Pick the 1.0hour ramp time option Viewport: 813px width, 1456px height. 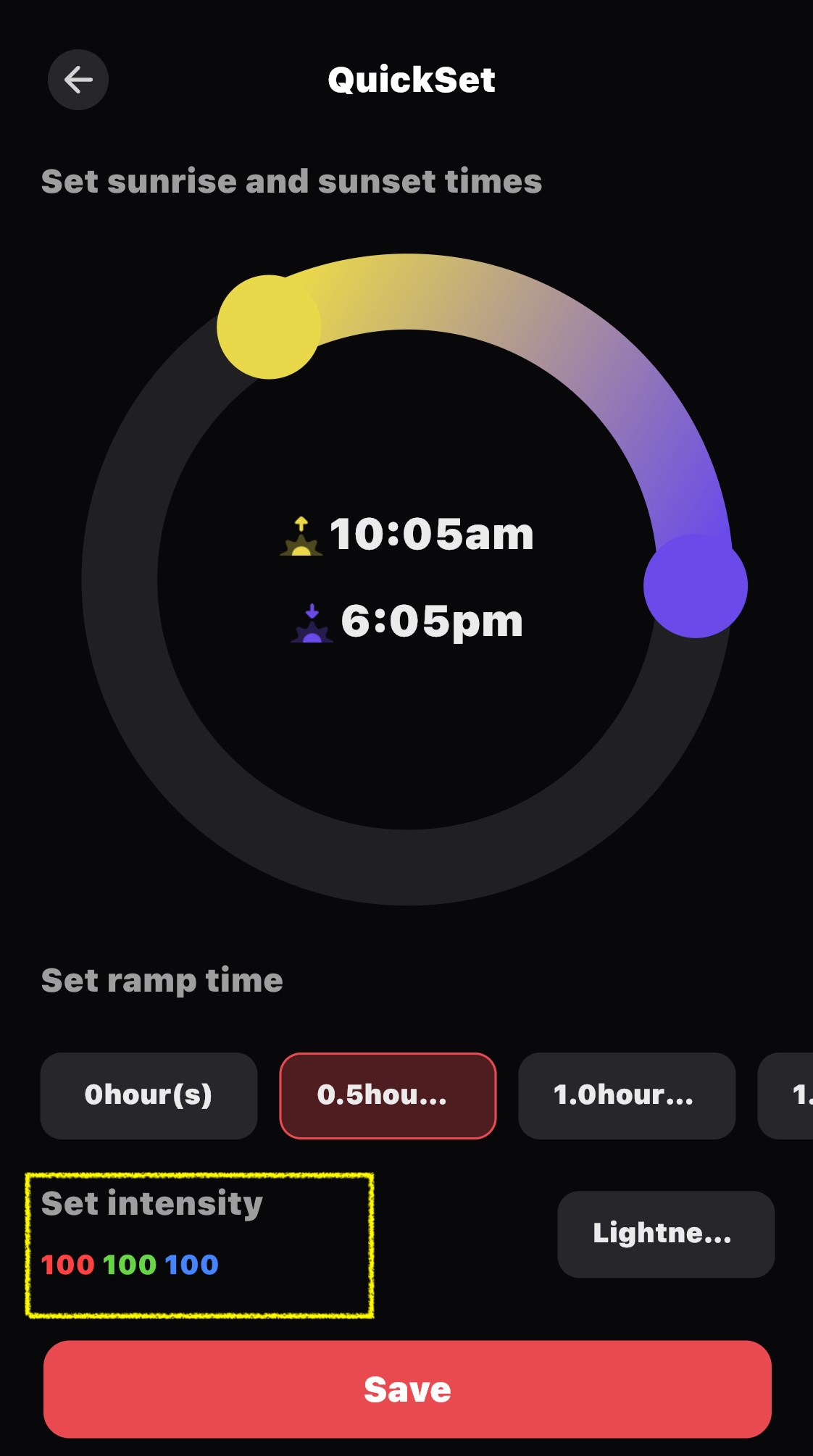click(x=626, y=1095)
